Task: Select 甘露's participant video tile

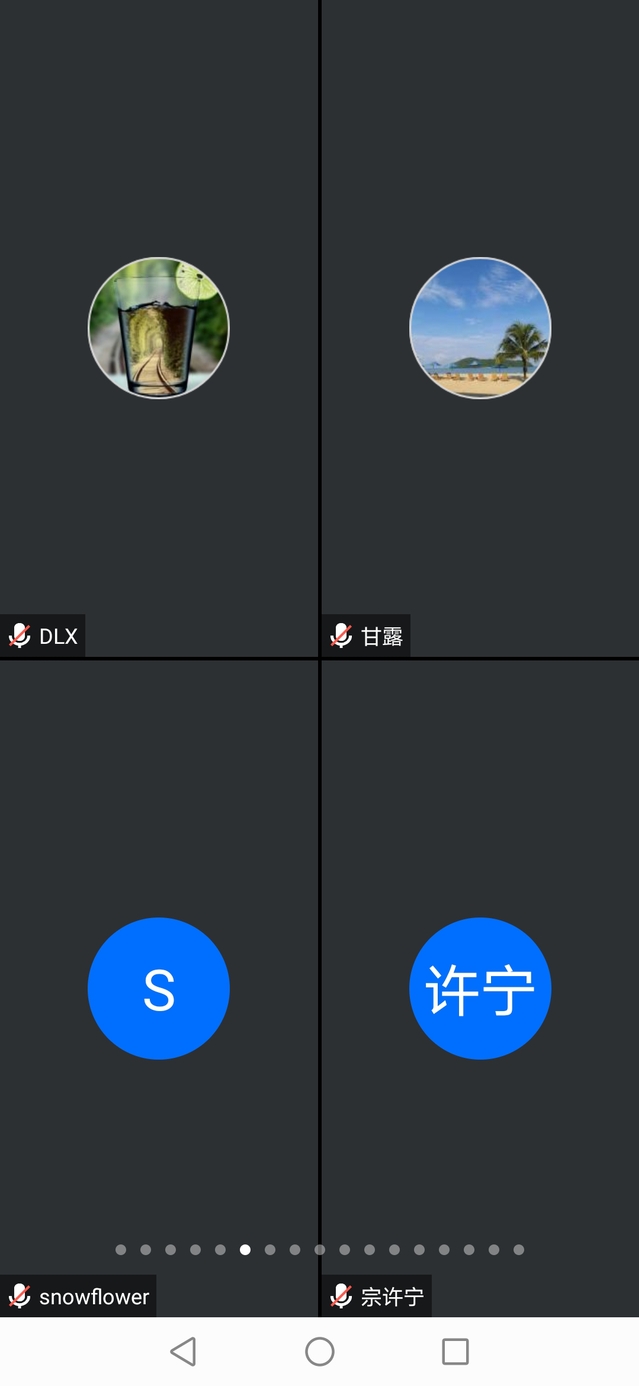Action: point(480,328)
